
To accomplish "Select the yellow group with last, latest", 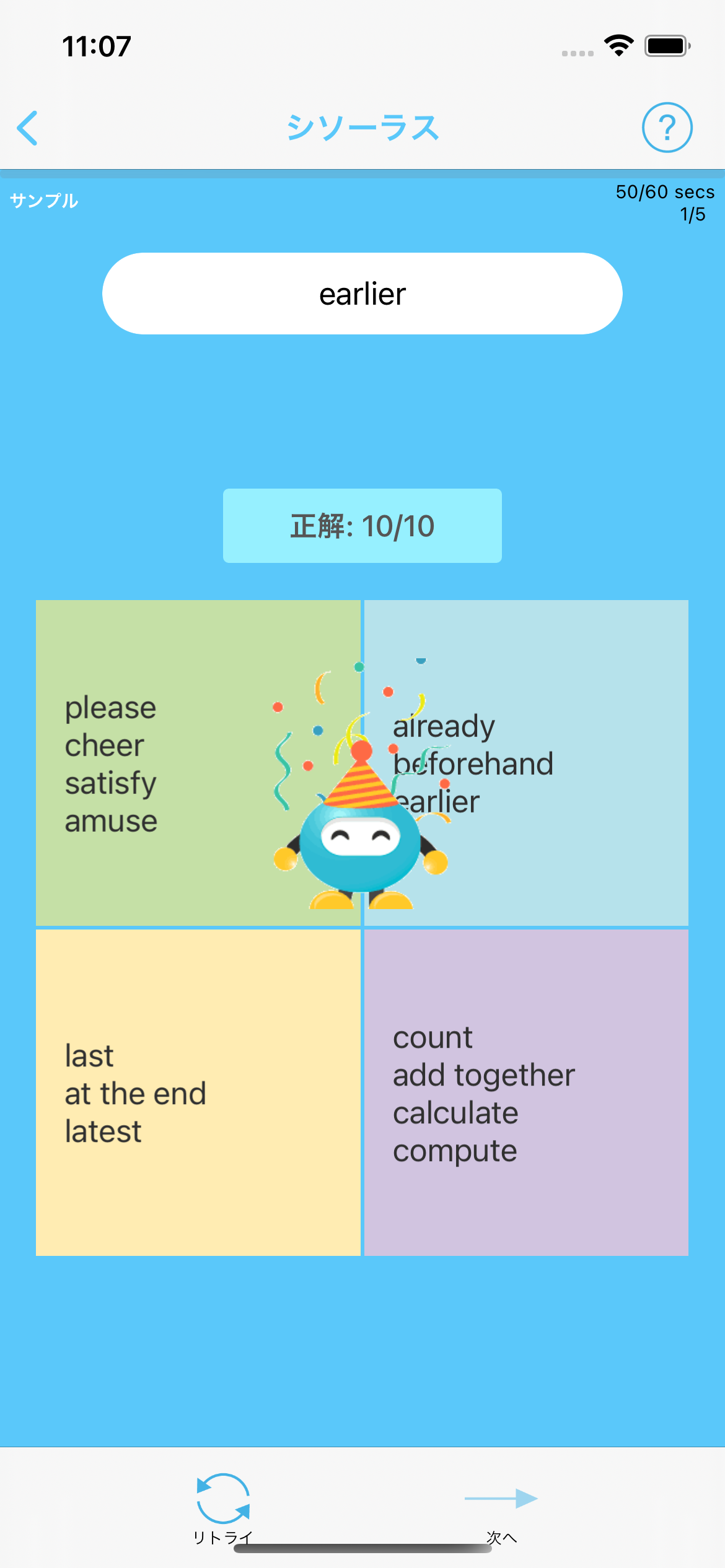I will (x=198, y=1092).
